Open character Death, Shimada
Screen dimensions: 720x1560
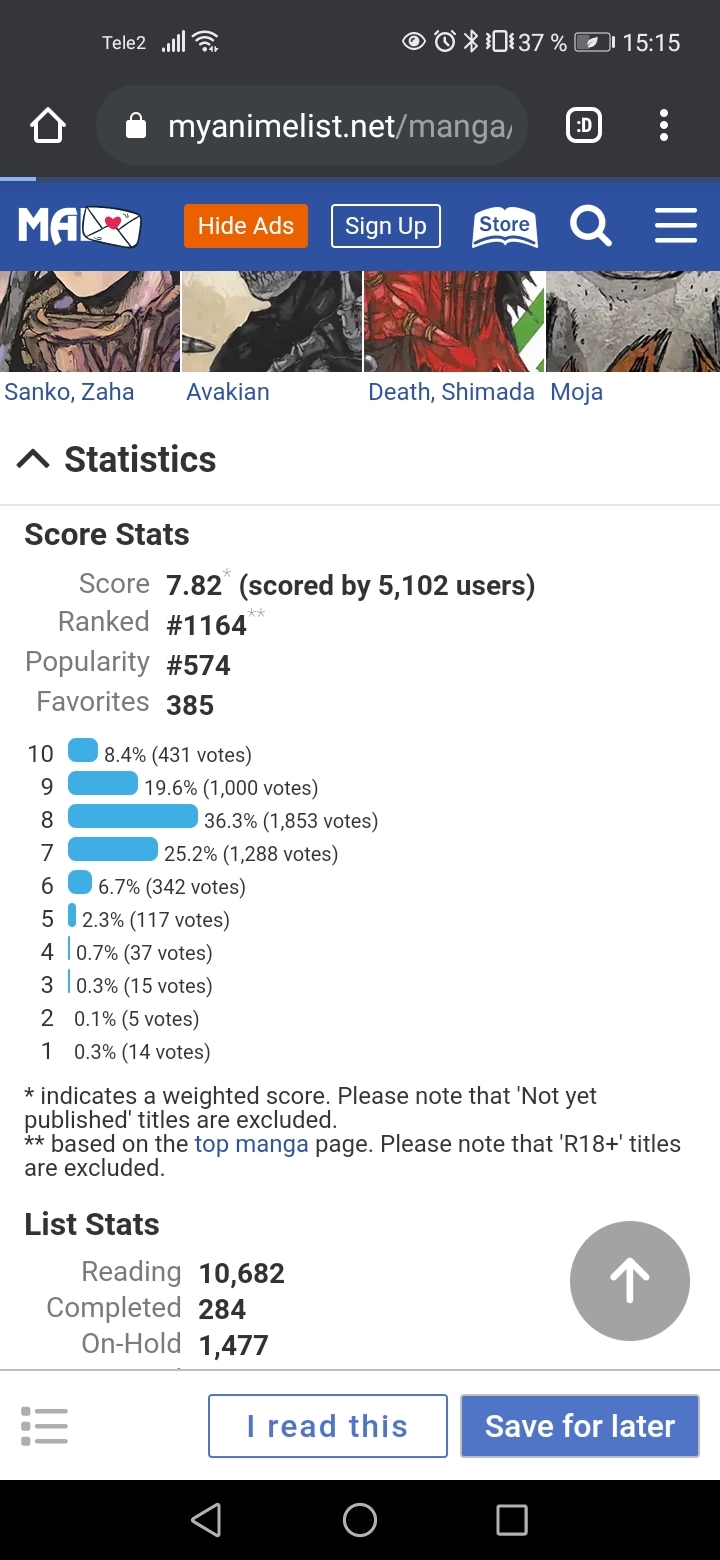pos(451,391)
